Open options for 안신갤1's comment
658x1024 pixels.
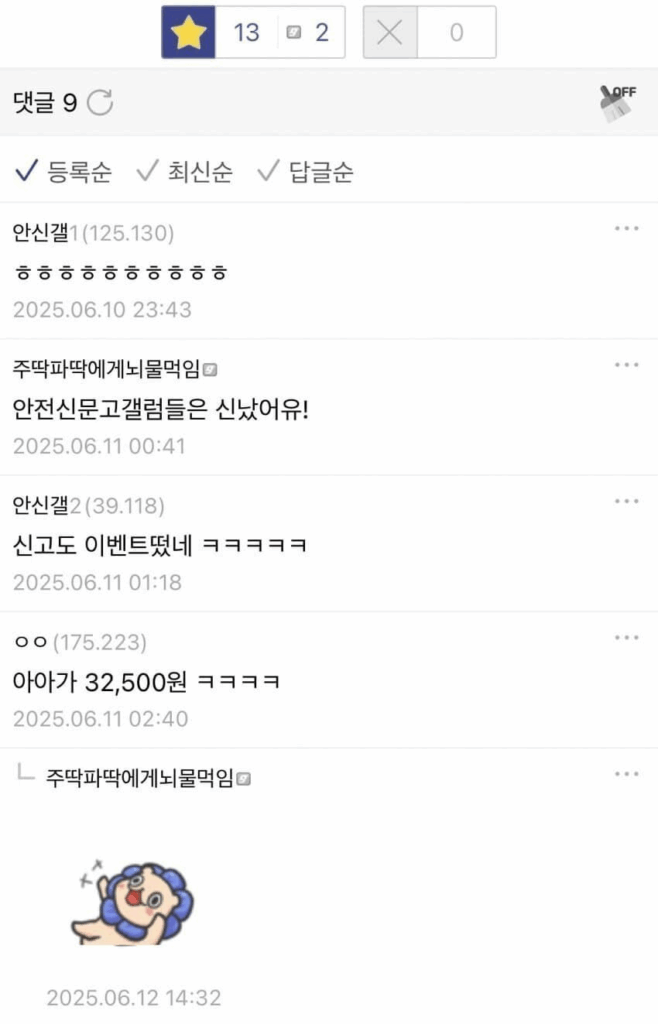point(626,229)
